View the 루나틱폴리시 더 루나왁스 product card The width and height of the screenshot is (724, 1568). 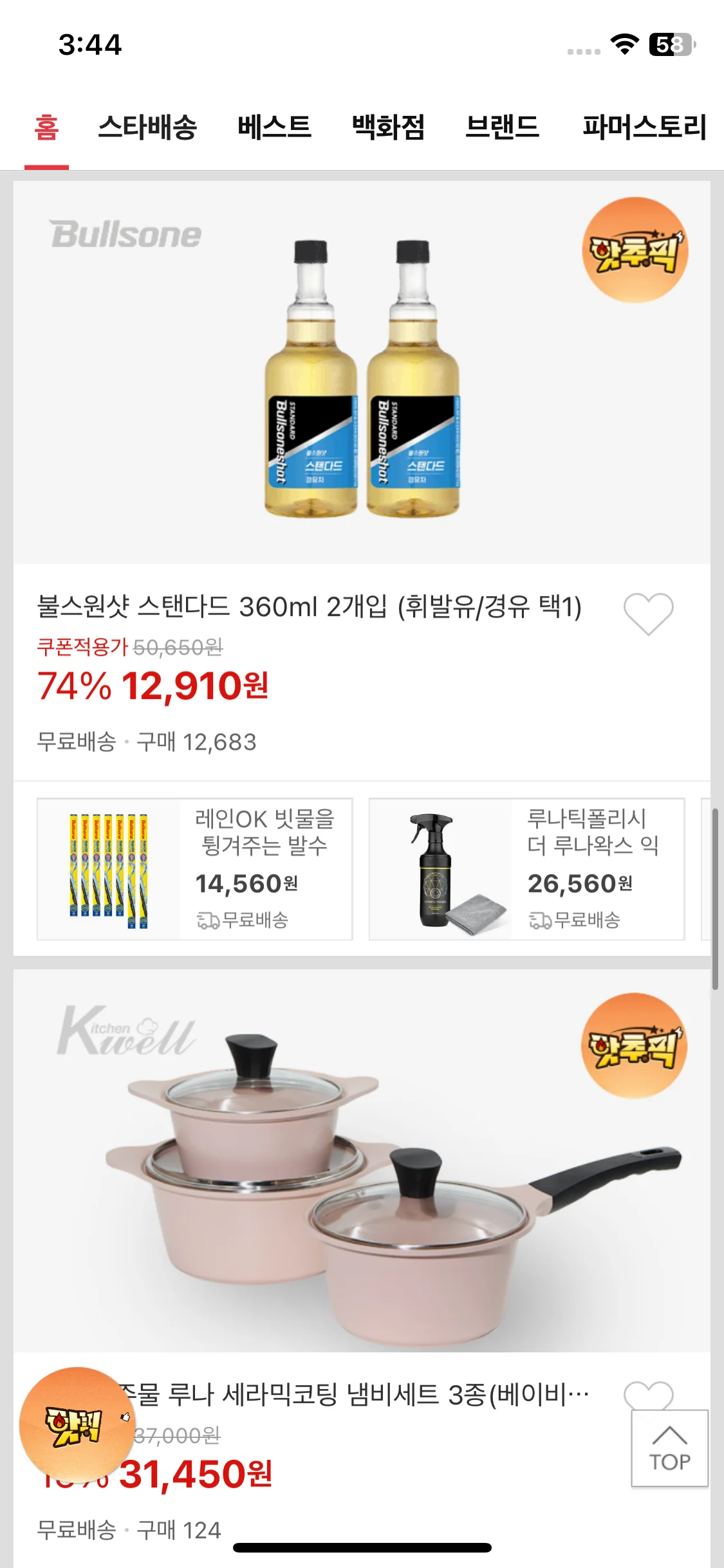click(x=526, y=869)
